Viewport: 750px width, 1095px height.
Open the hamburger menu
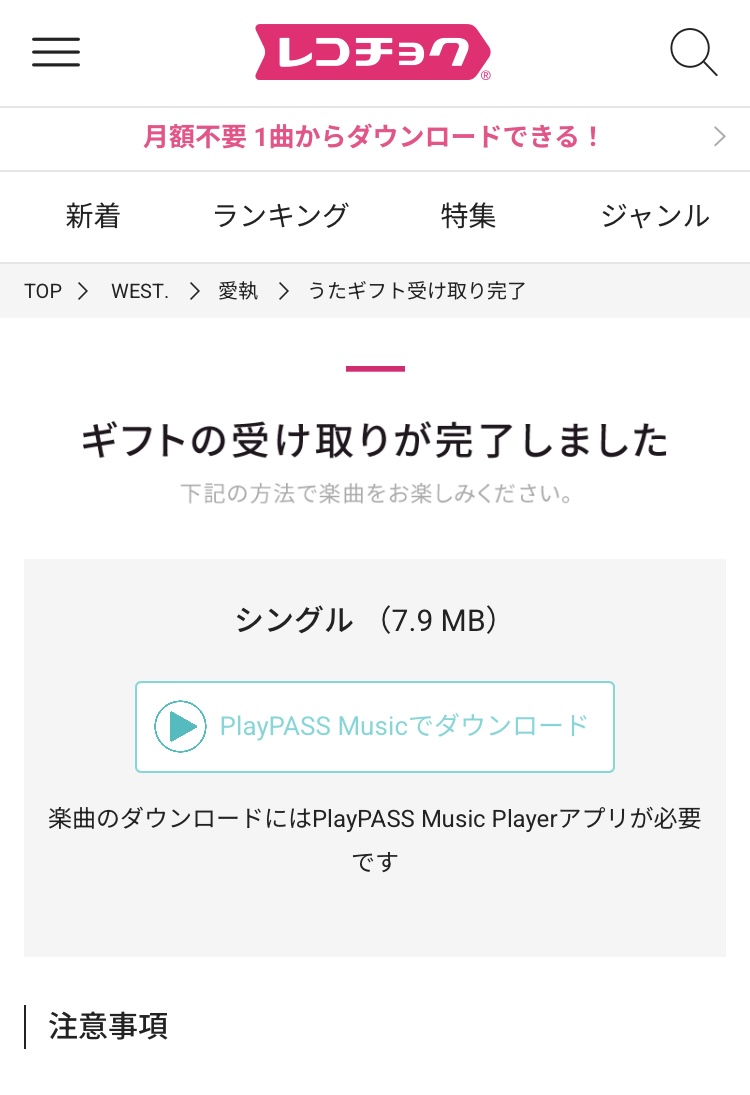point(56,52)
